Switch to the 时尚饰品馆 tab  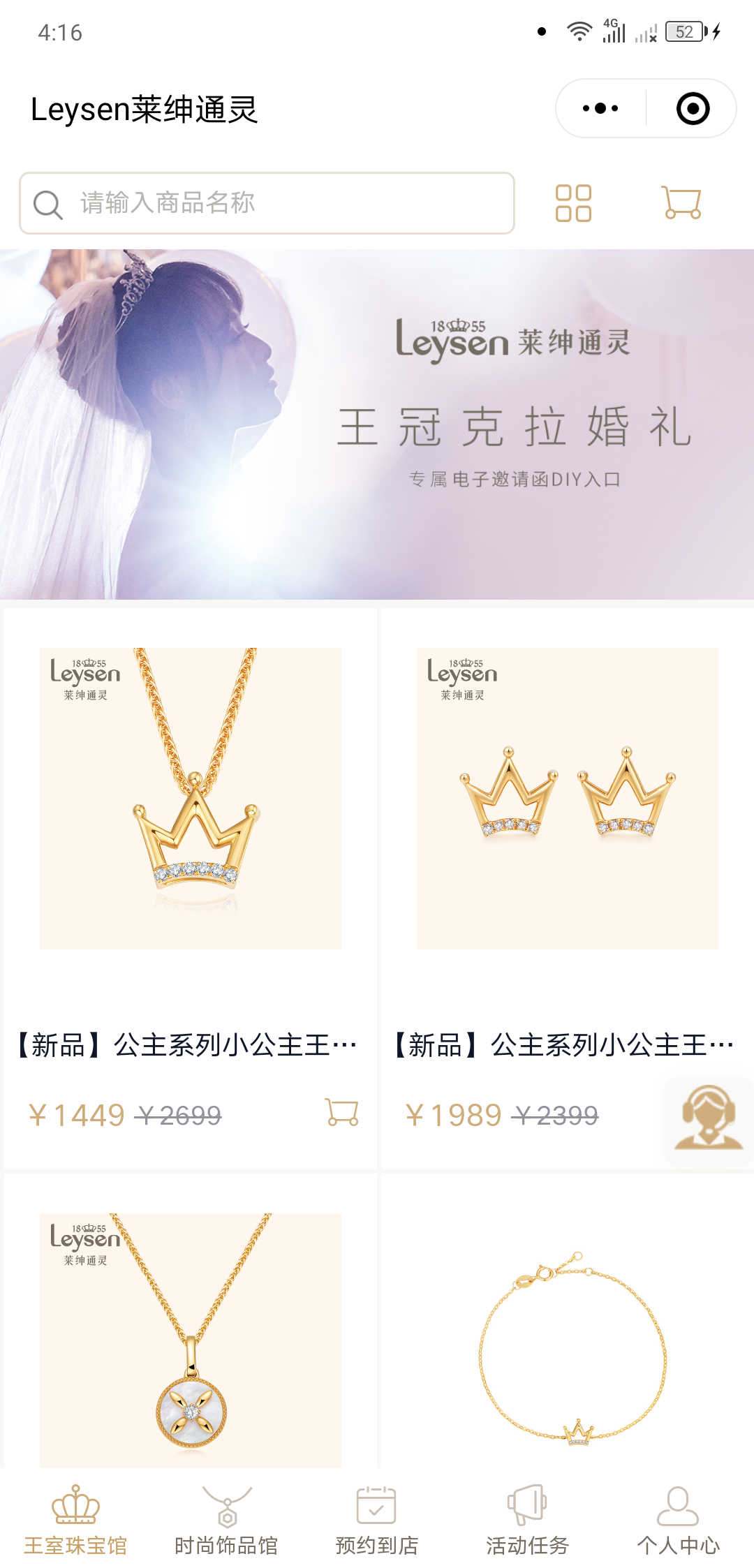(226, 1519)
